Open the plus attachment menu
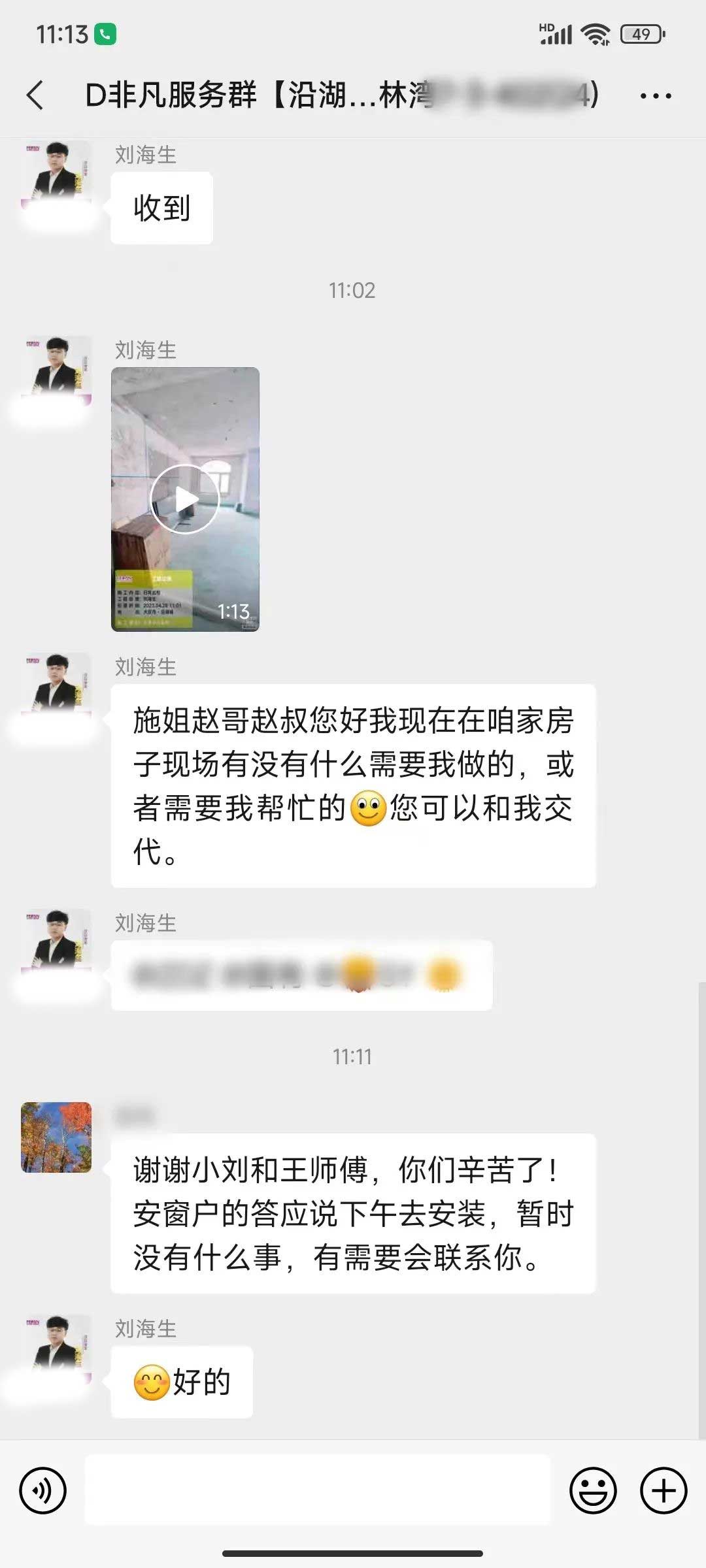The image size is (706, 1568). pyautogui.click(x=664, y=1491)
